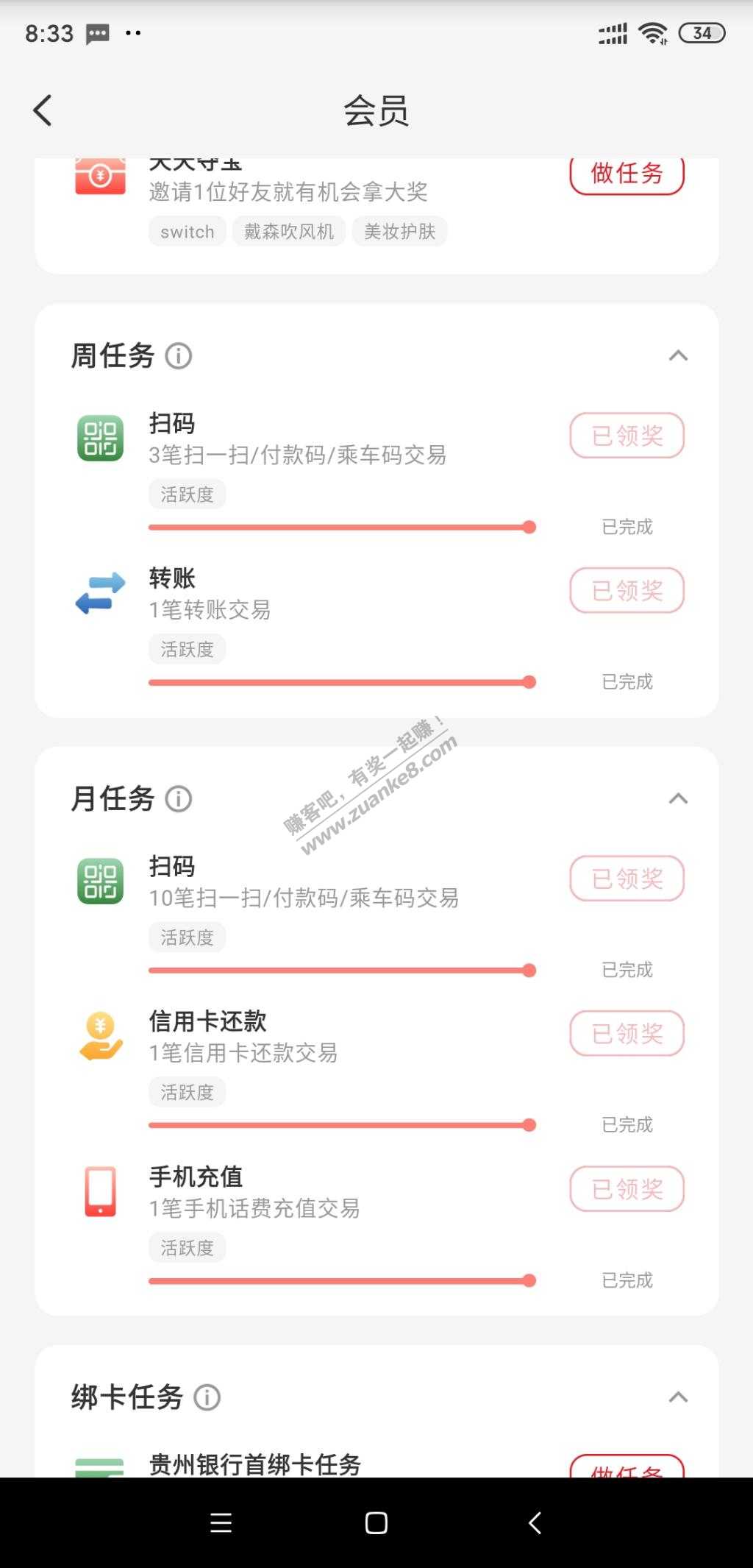753x1568 pixels.
Task: Go back from the 会员 page
Action: 43,111
